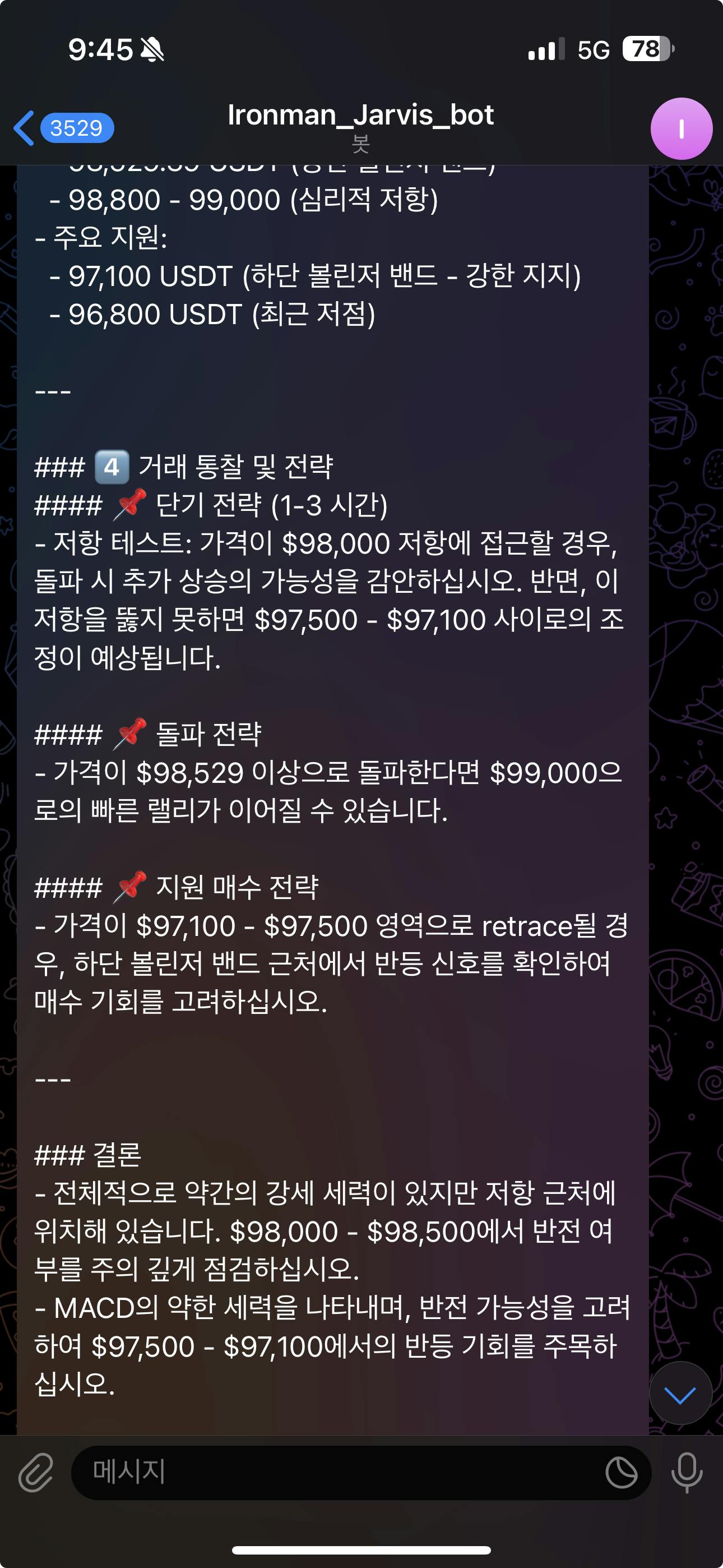
Task: Open the Ironman_Jarvis_bot profile avatar
Action: click(x=680, y=128)
